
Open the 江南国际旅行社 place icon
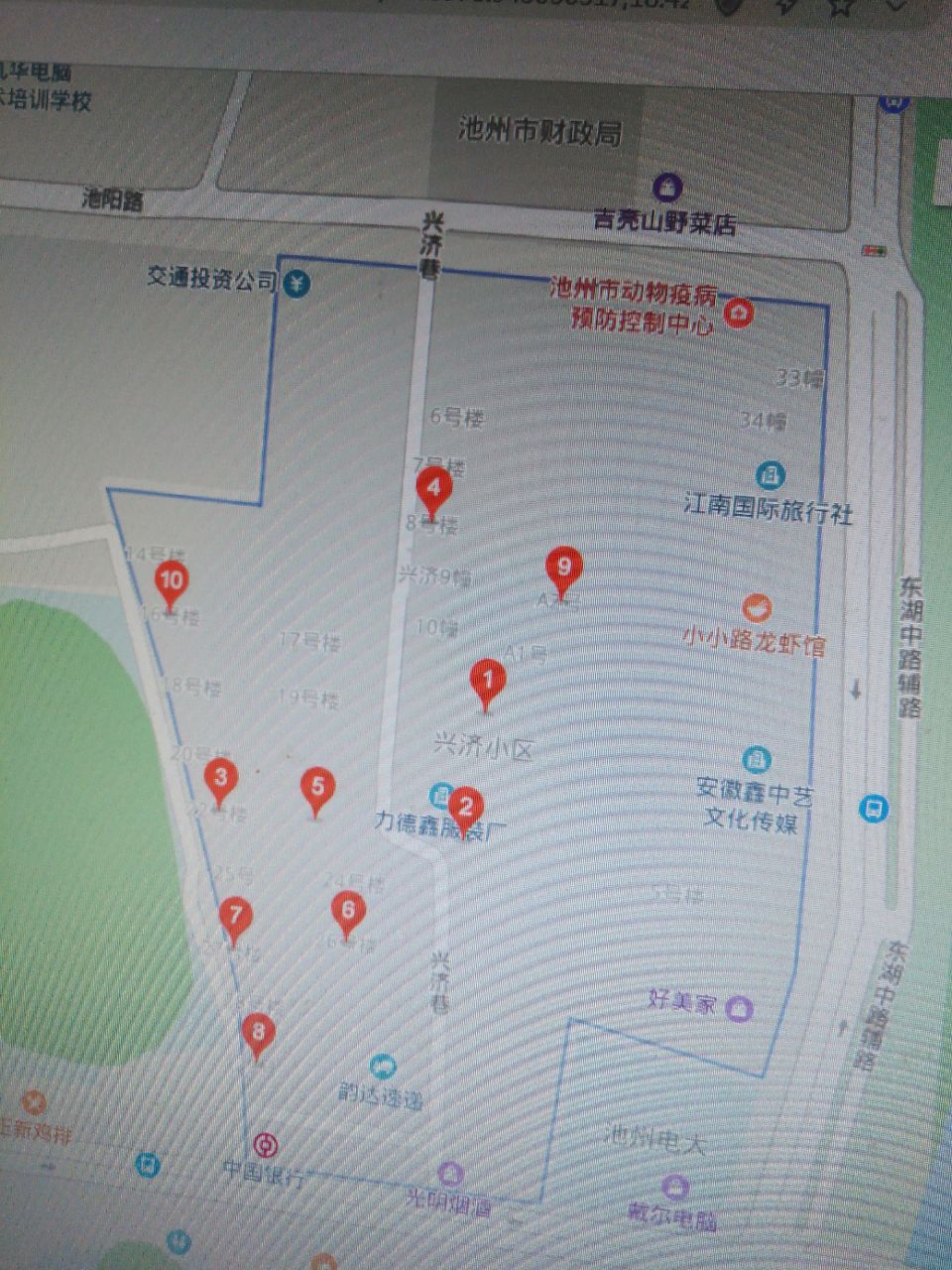coord(770,475)
